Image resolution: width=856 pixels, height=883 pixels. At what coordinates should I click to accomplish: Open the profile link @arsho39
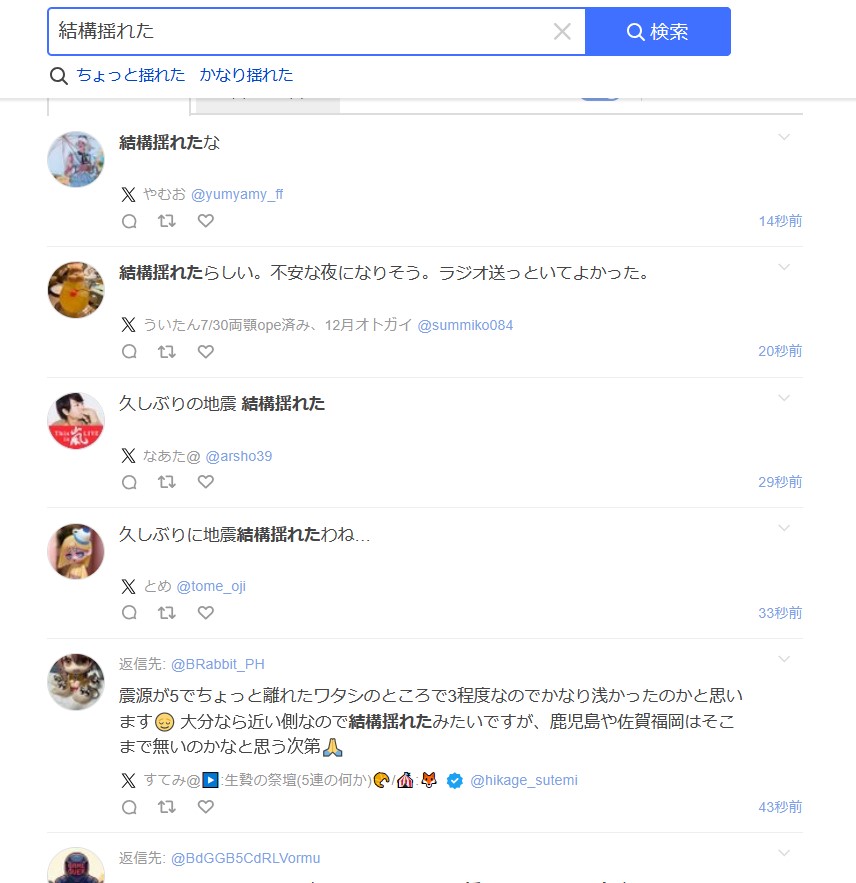238,456
